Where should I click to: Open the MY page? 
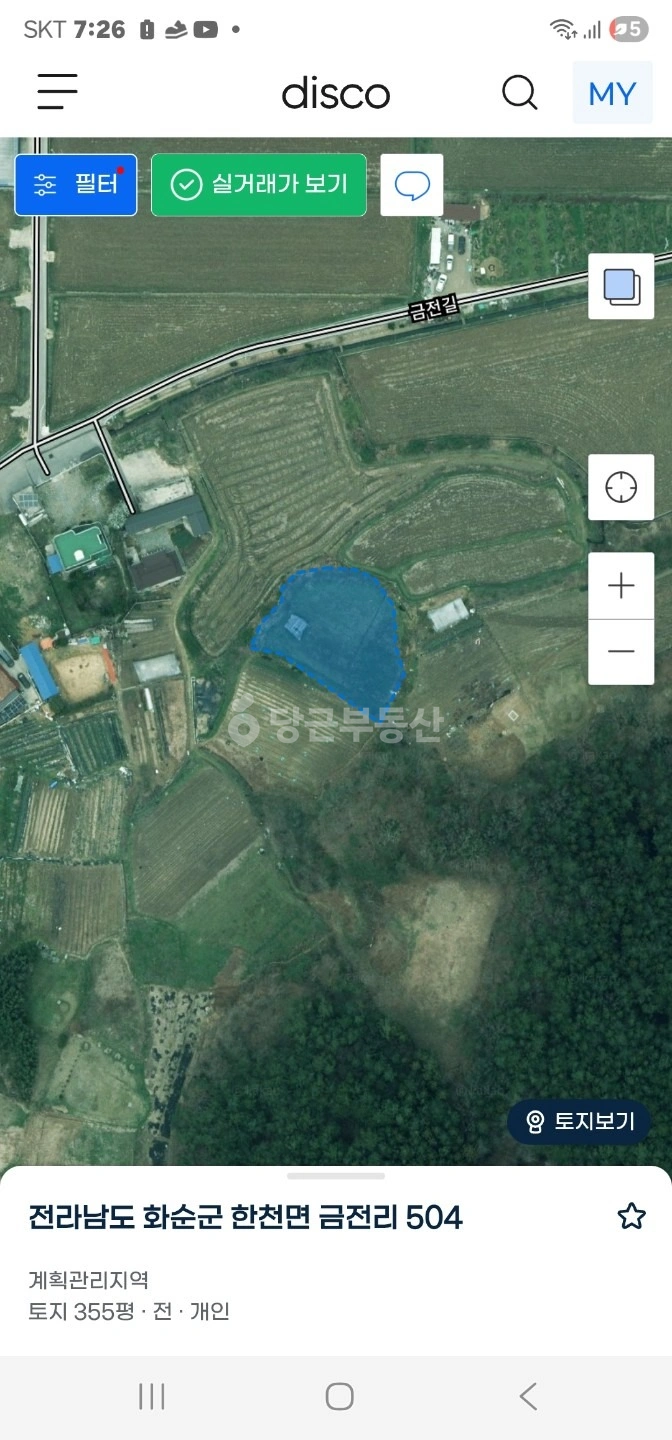click(612, 93)
